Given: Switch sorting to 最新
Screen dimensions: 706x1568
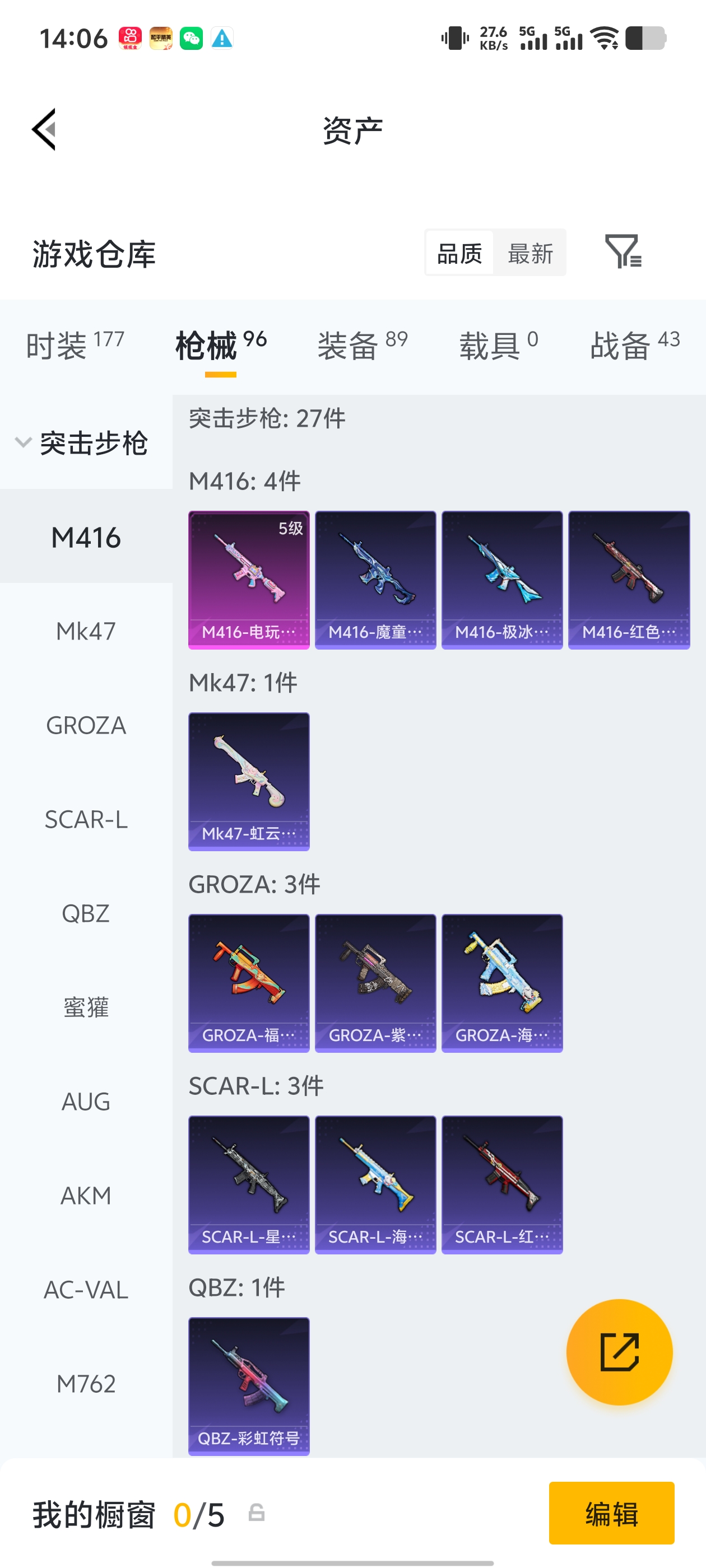Looking at the screenshot, I should click(530, 253).
